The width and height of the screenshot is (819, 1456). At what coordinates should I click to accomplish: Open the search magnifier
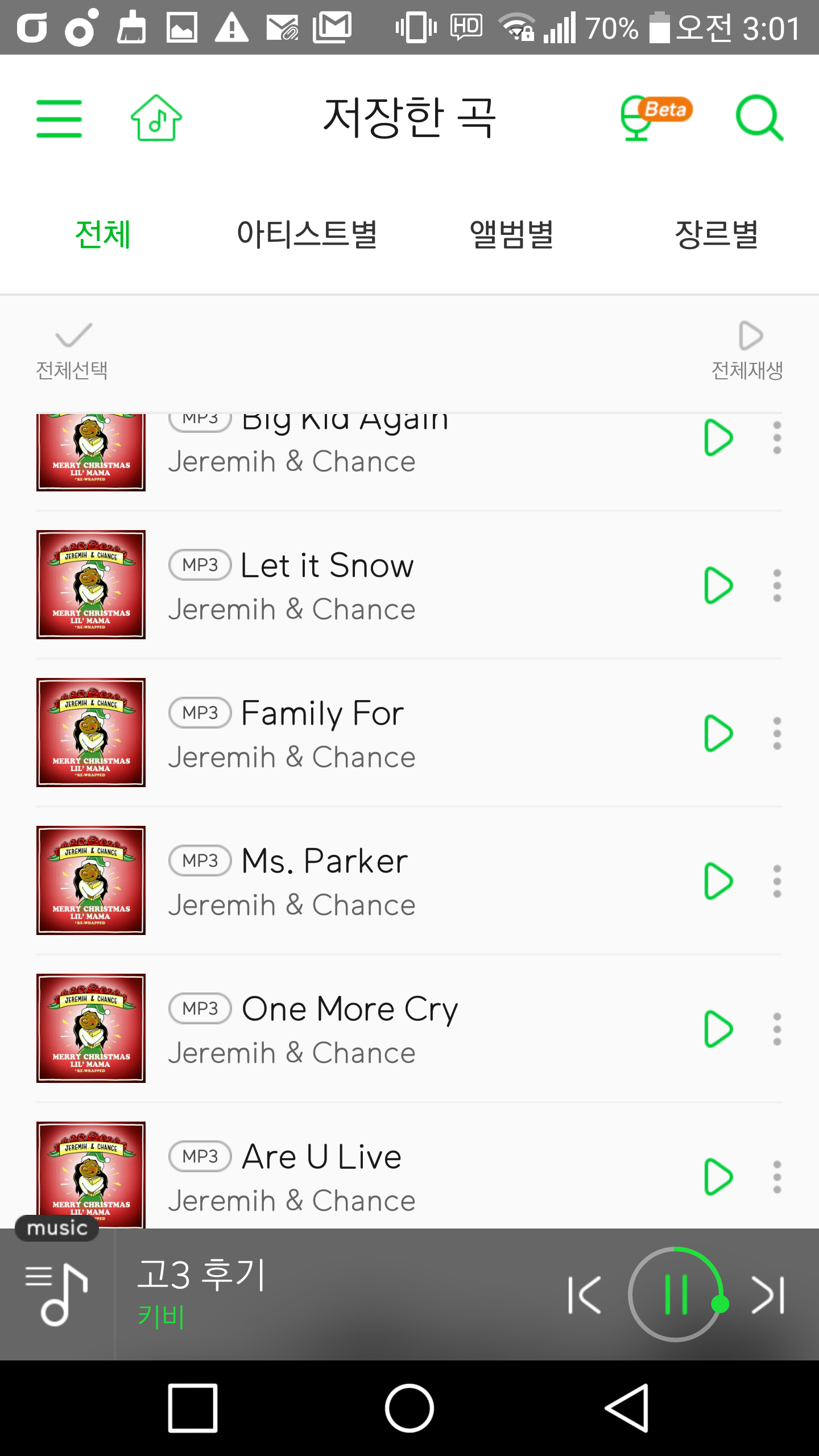coord(759,118)
